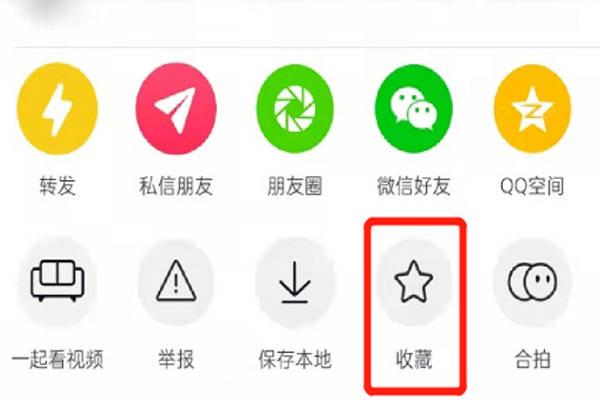Start a 合拍 duet
600x400 pixels.
click(533, 284)
